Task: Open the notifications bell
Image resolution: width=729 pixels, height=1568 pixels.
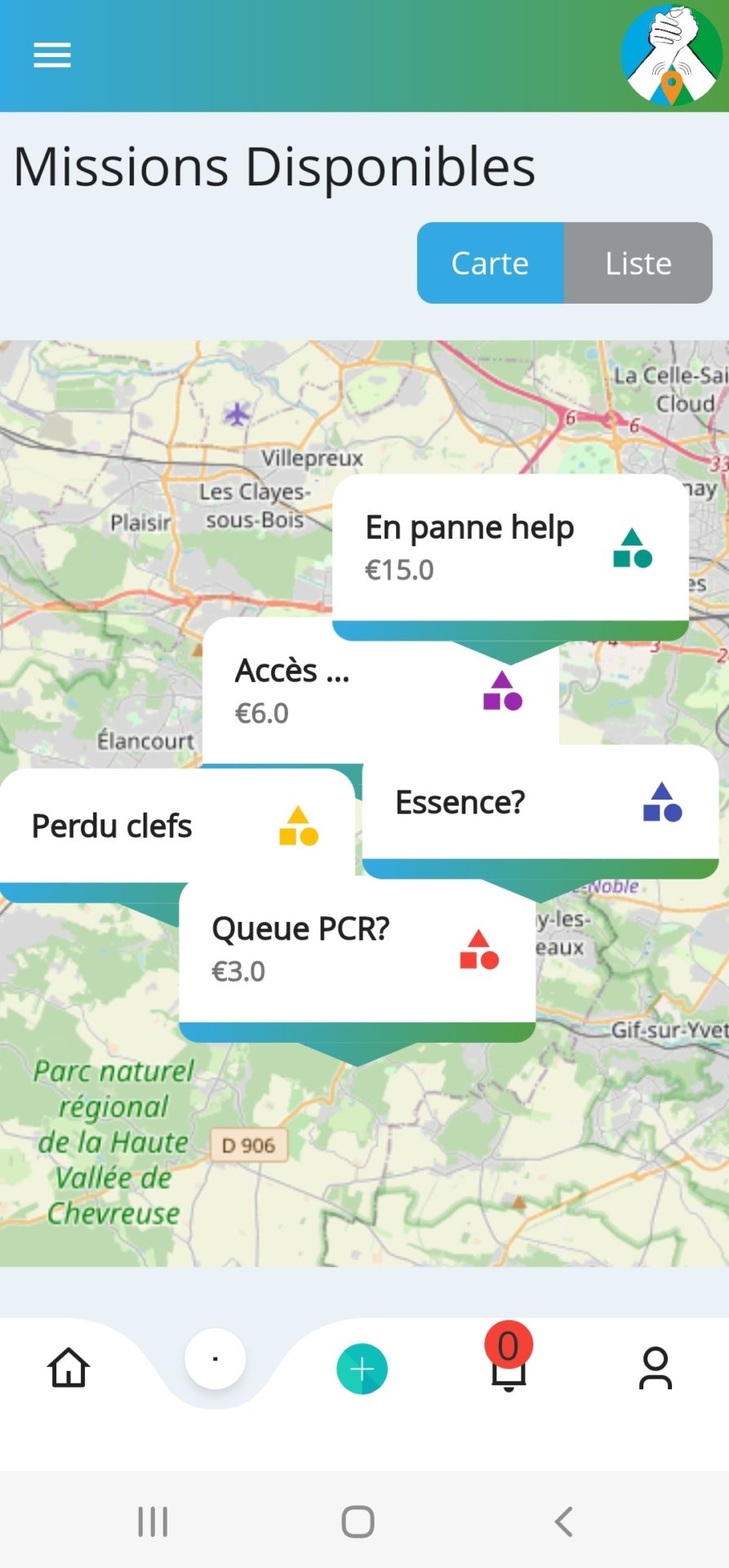Action: point(509,1359)
